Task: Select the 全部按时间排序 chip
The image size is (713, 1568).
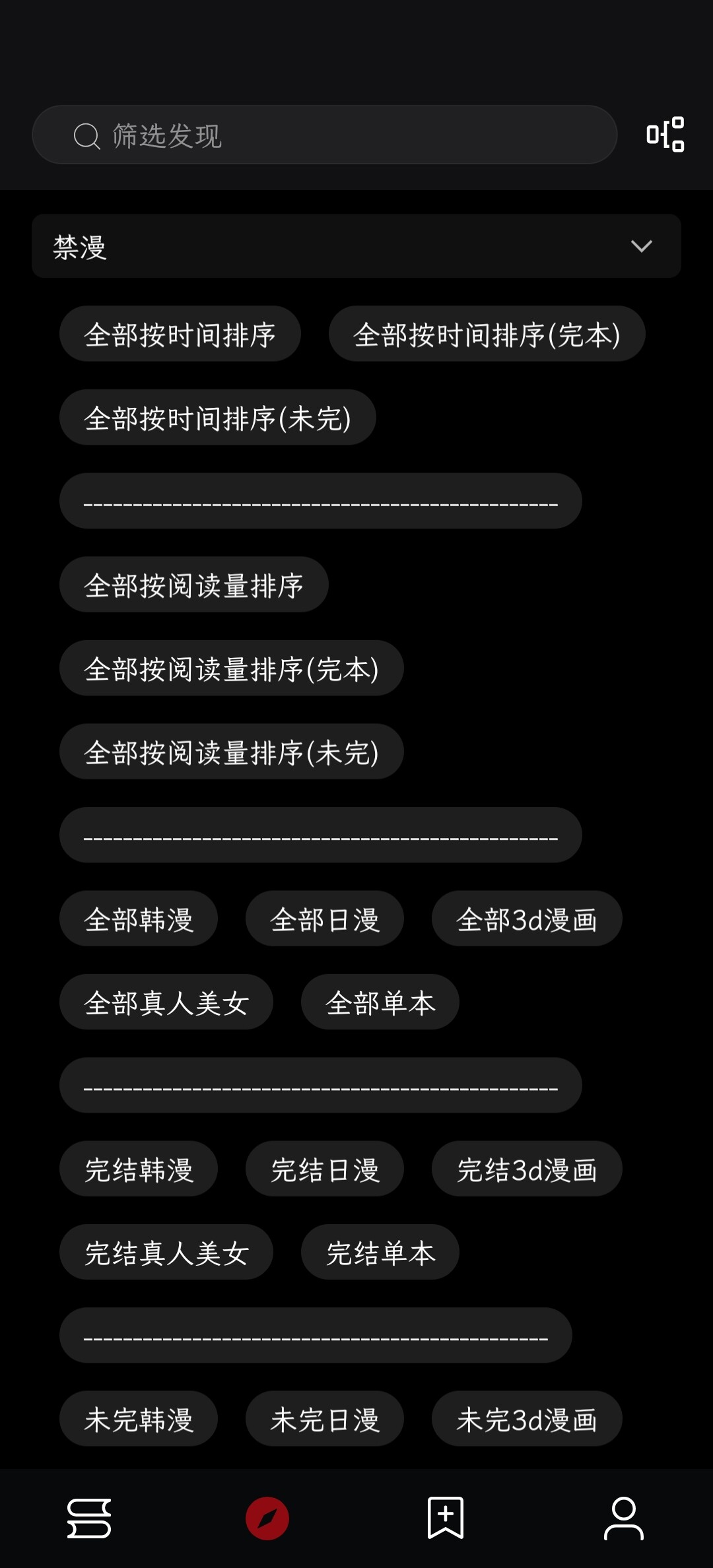Action: (180, 334)
